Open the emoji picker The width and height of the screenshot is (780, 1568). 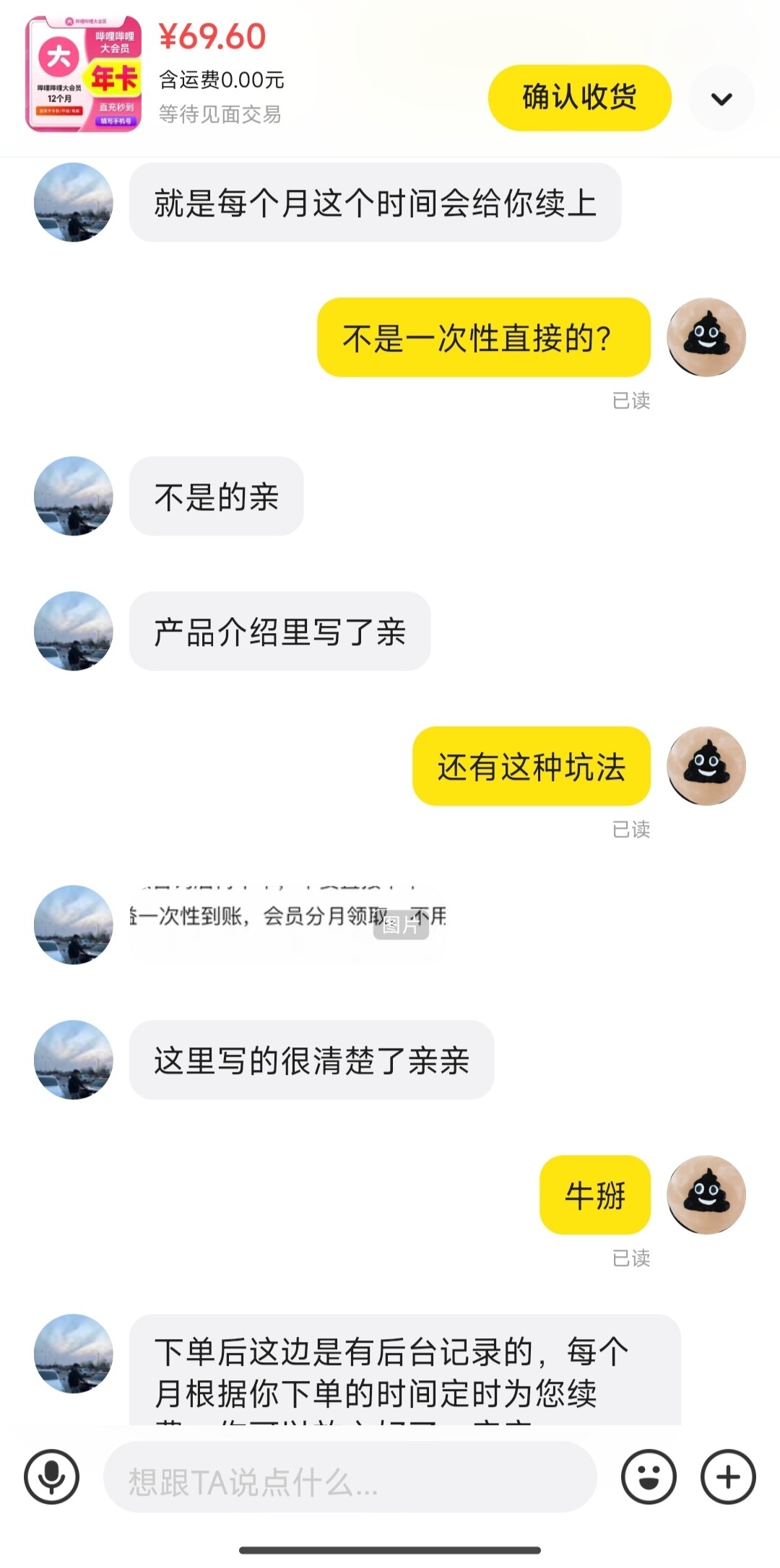tap(649, 1477)
